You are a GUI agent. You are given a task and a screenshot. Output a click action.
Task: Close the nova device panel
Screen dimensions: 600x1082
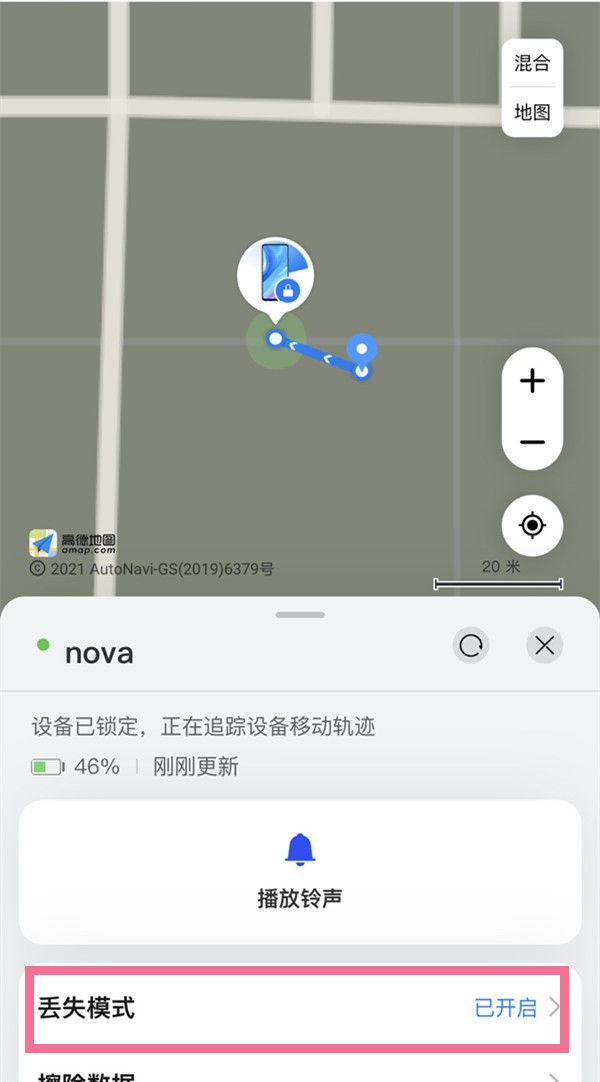545,646
